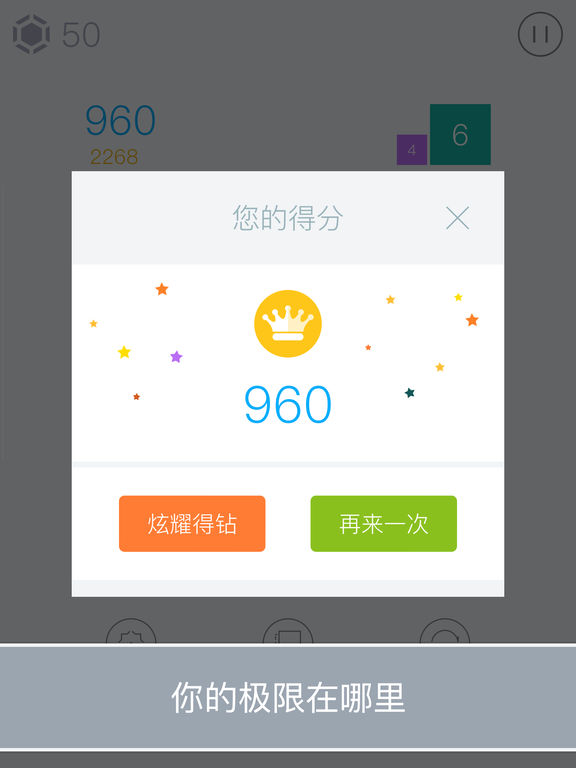The width and height of the screenshot is (576, 768).
Task: Close the 您的得分 score dialog
Action: (457, 218)
